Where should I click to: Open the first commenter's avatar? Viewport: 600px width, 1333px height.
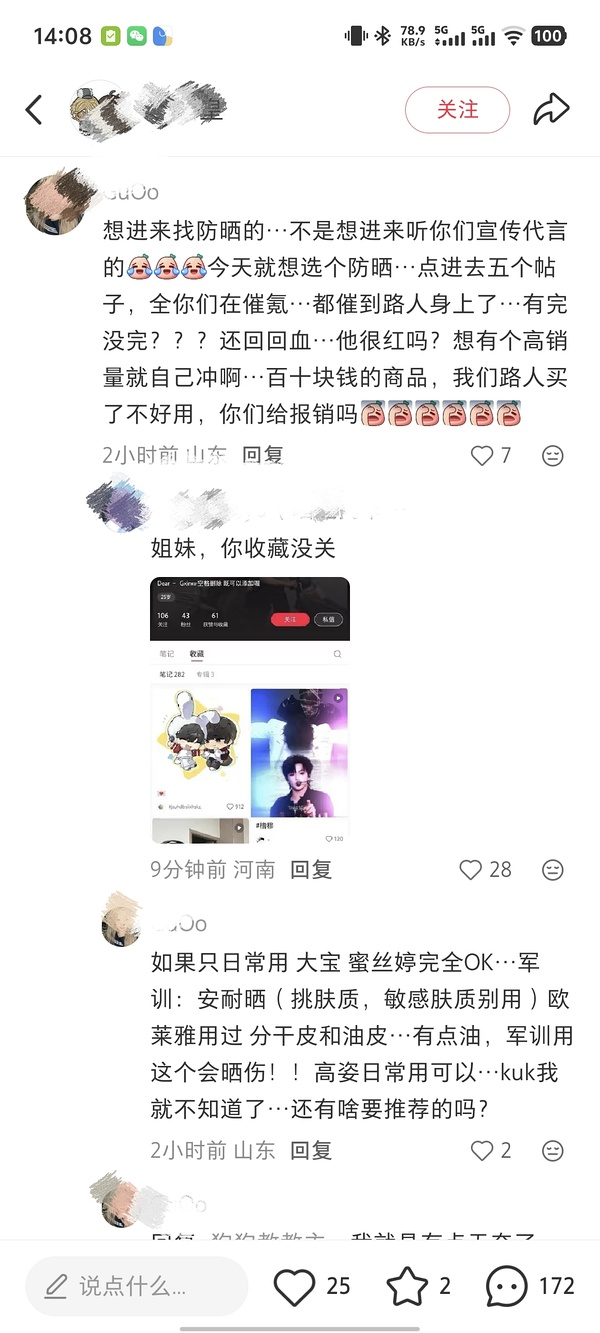[52, 203]
